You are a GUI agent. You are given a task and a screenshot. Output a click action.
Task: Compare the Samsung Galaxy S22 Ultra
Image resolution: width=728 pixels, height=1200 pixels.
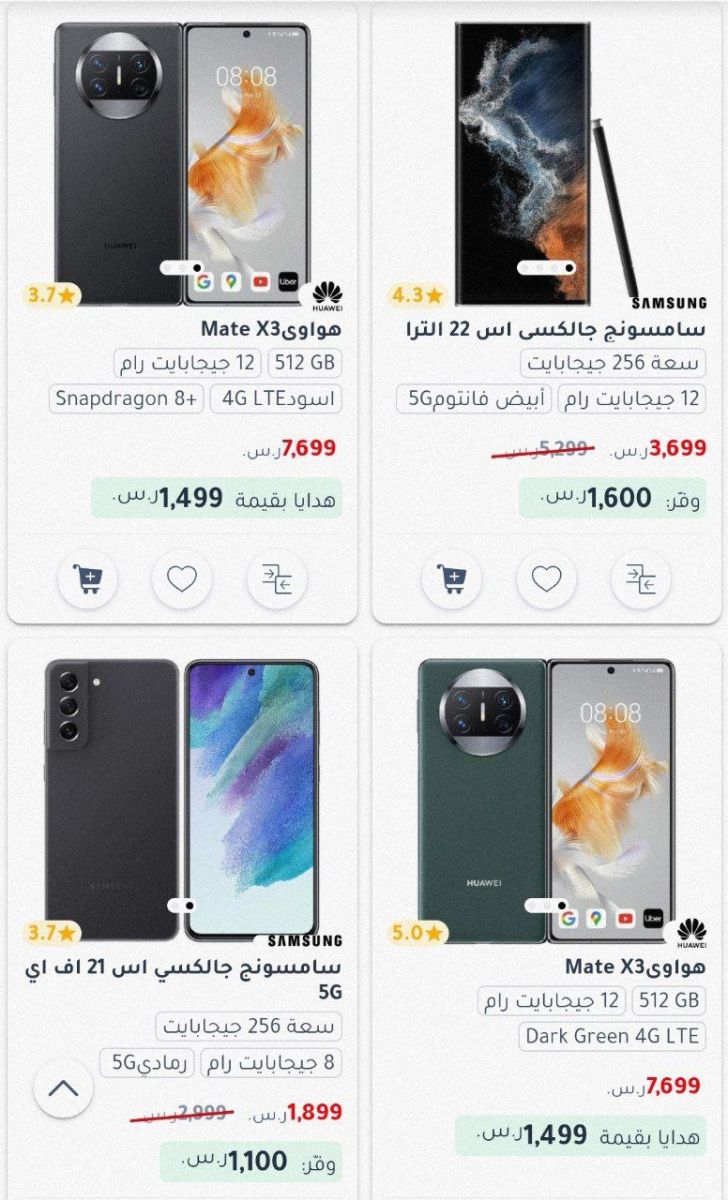[640, 578]
